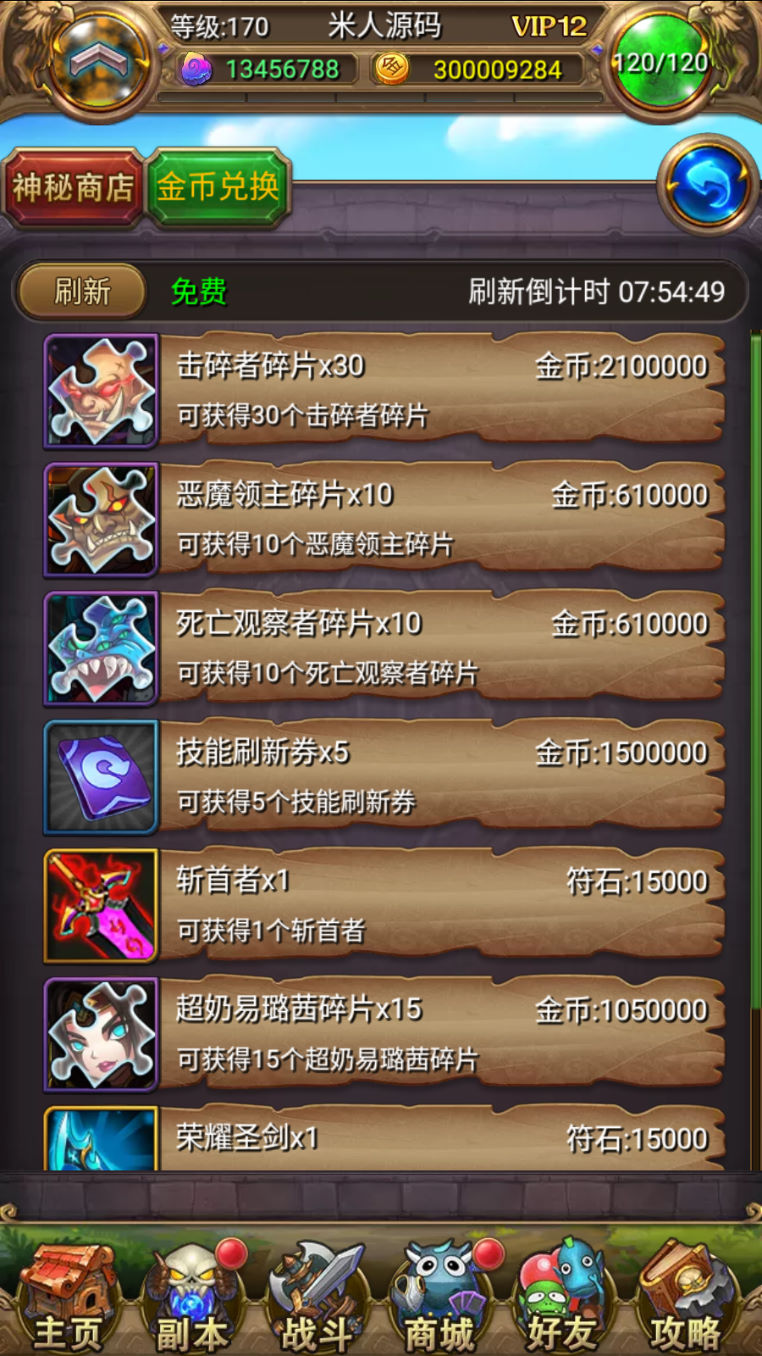The height and width of the screenshot is (1356, 762).
Task: Go to 主页 home
Action: point(67,1296)
